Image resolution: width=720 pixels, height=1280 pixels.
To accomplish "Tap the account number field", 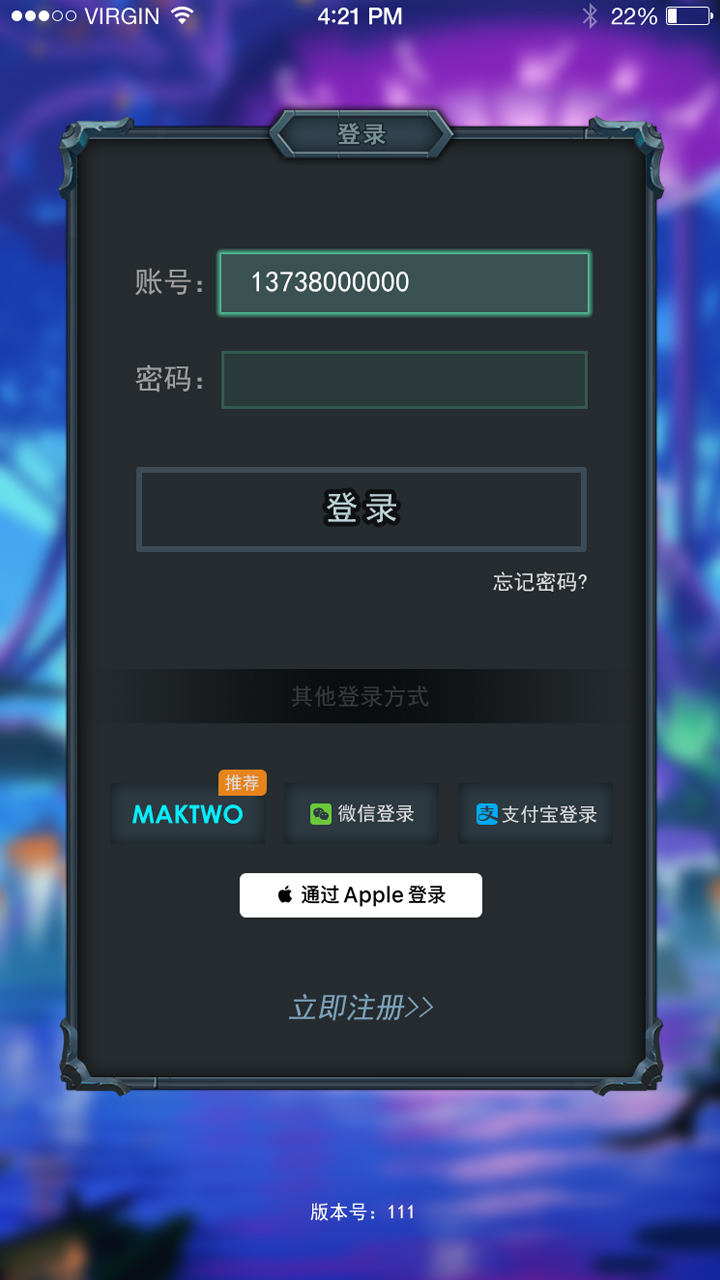I will [x=404, y=283].
